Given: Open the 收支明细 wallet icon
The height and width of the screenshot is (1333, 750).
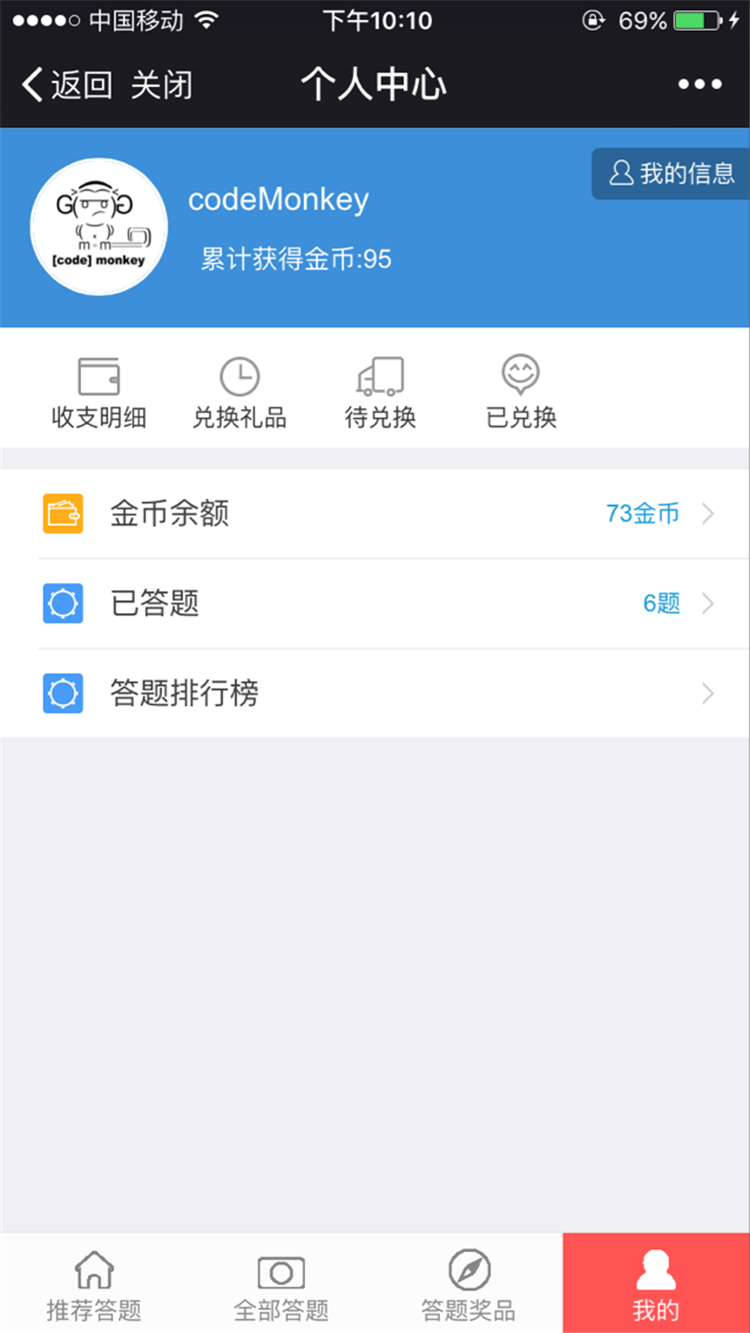Looking at the screenshot, I should (98, 377).
